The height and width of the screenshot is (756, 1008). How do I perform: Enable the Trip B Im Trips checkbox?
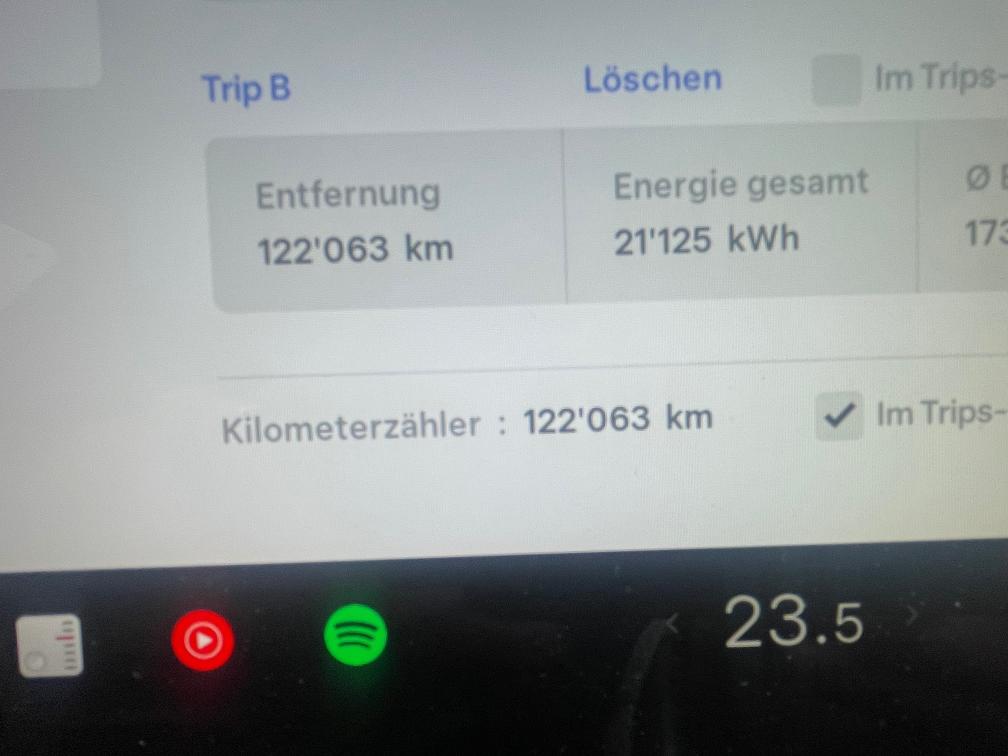tap(836, 80)
